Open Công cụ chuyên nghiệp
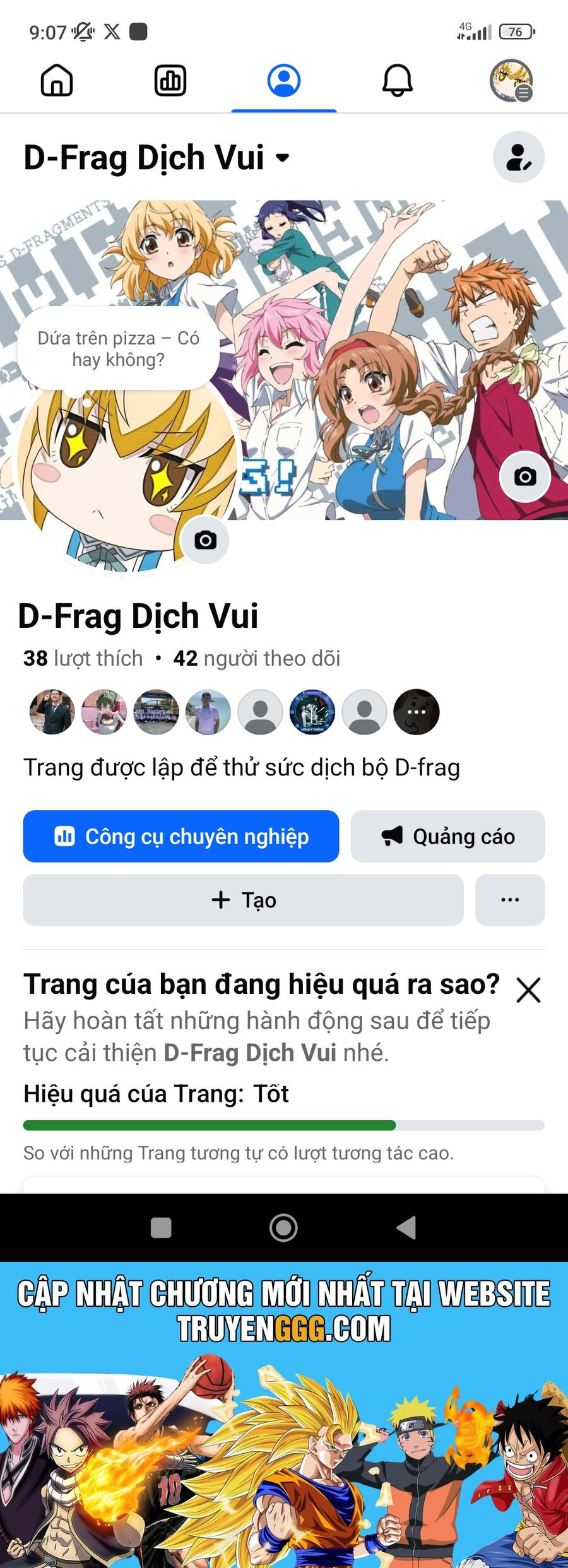The width and height of the screenshot is (568, 1568). (181, 837)
